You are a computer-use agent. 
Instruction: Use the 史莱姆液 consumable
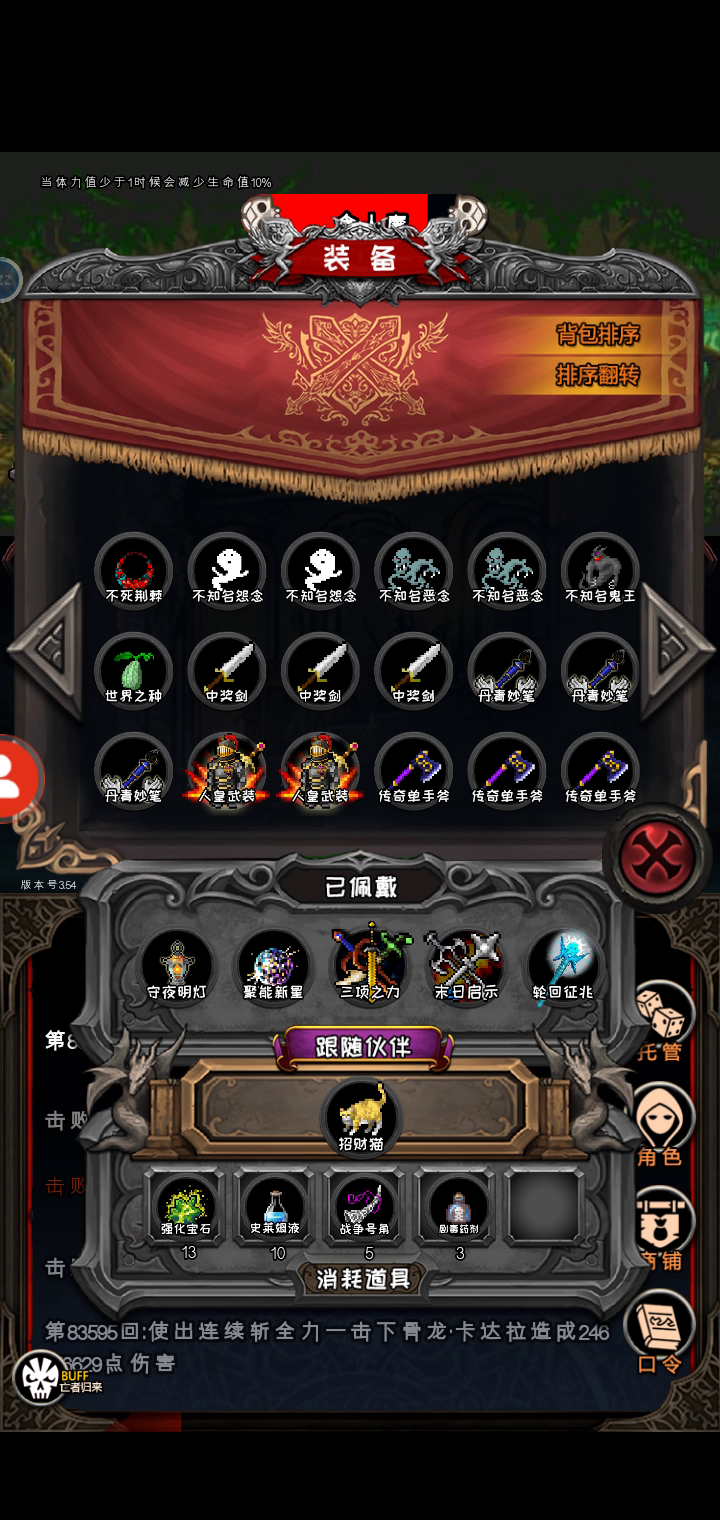point(275,1206)
